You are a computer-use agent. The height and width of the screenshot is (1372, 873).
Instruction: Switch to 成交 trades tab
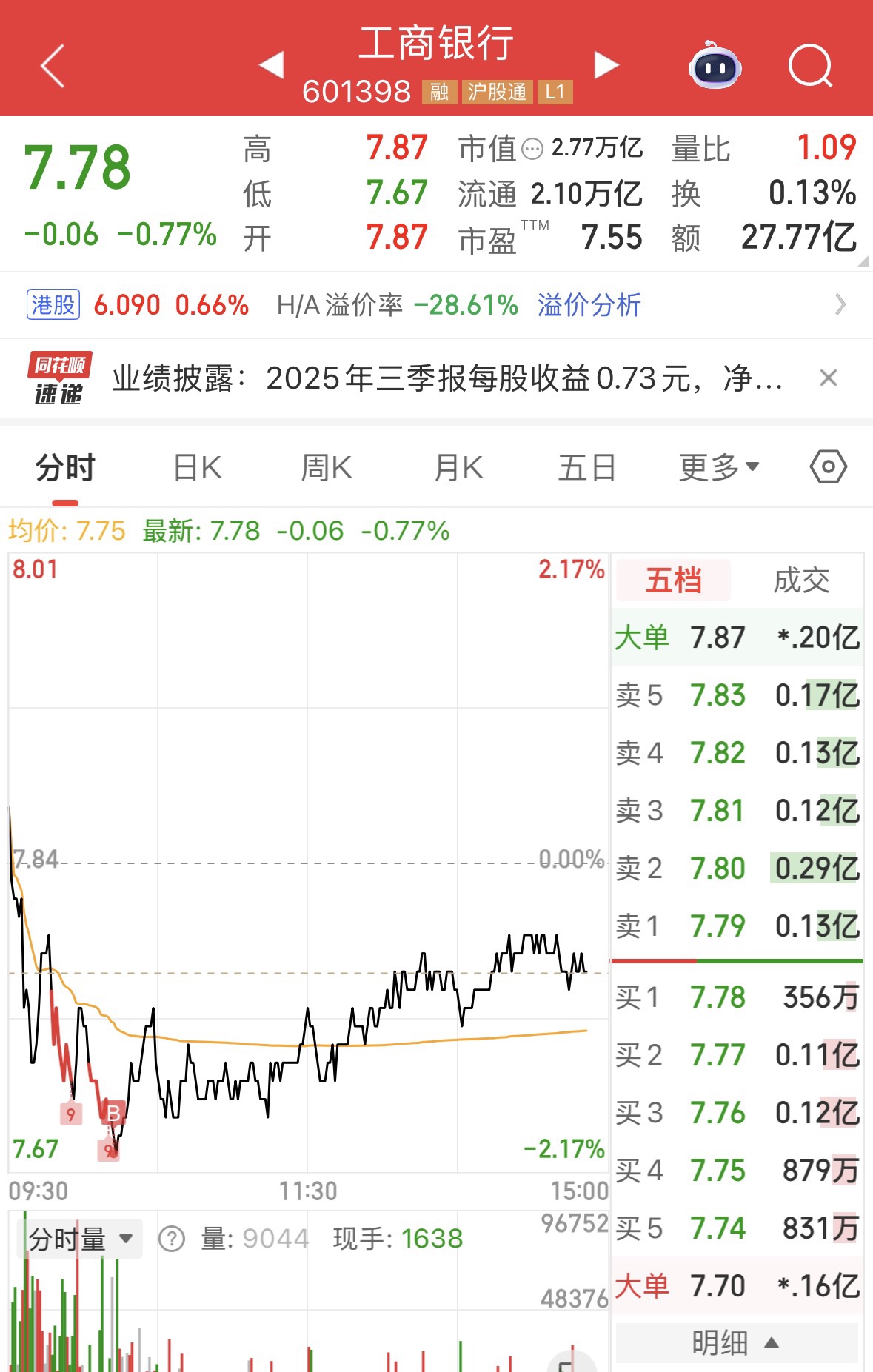(801, 580)
